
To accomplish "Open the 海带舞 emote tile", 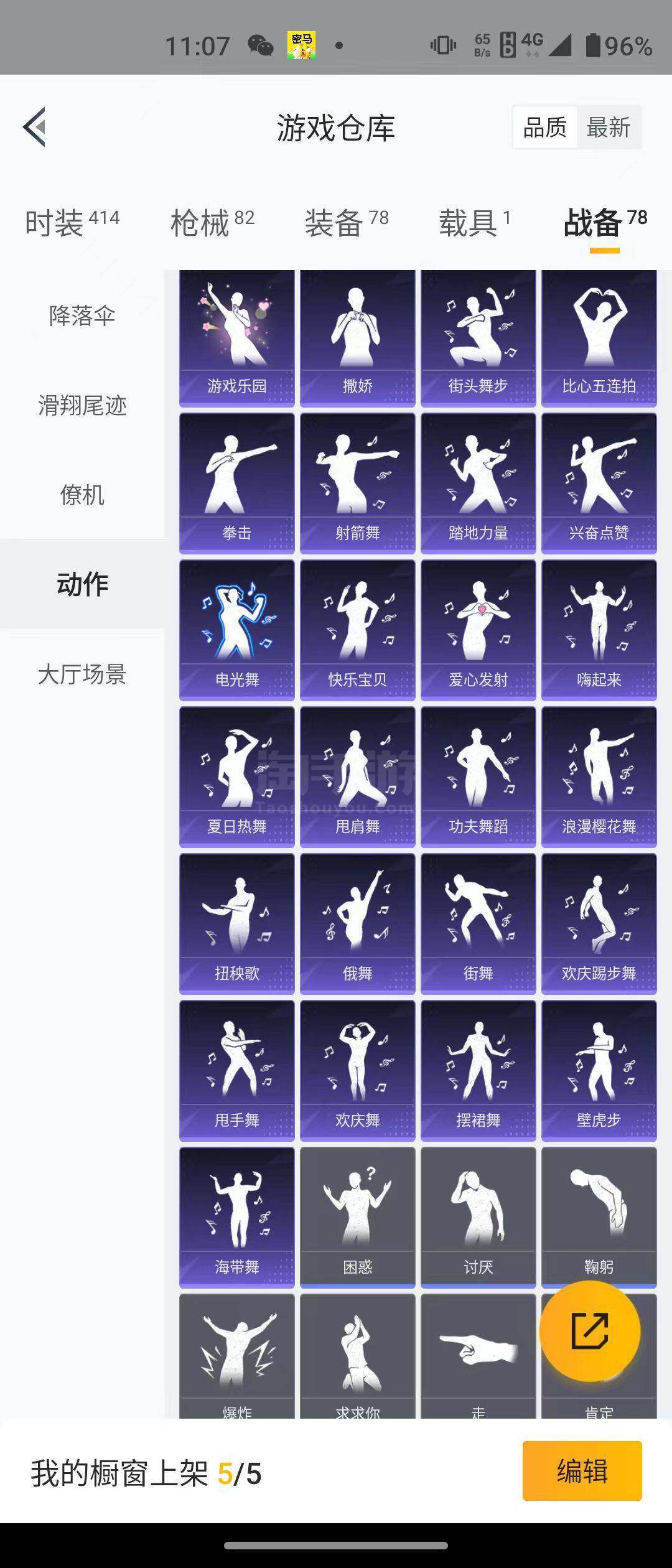I will (237, 1217).
